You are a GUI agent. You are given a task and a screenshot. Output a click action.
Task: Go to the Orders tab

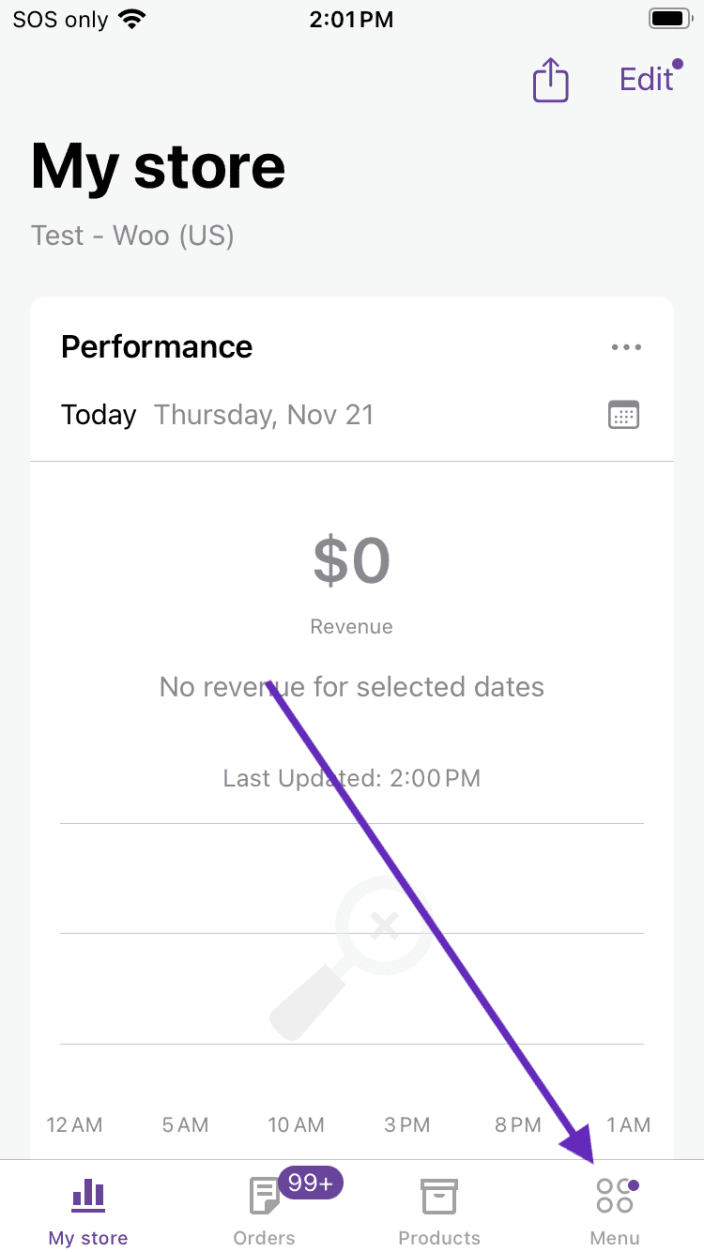[x=264, y=1208]
